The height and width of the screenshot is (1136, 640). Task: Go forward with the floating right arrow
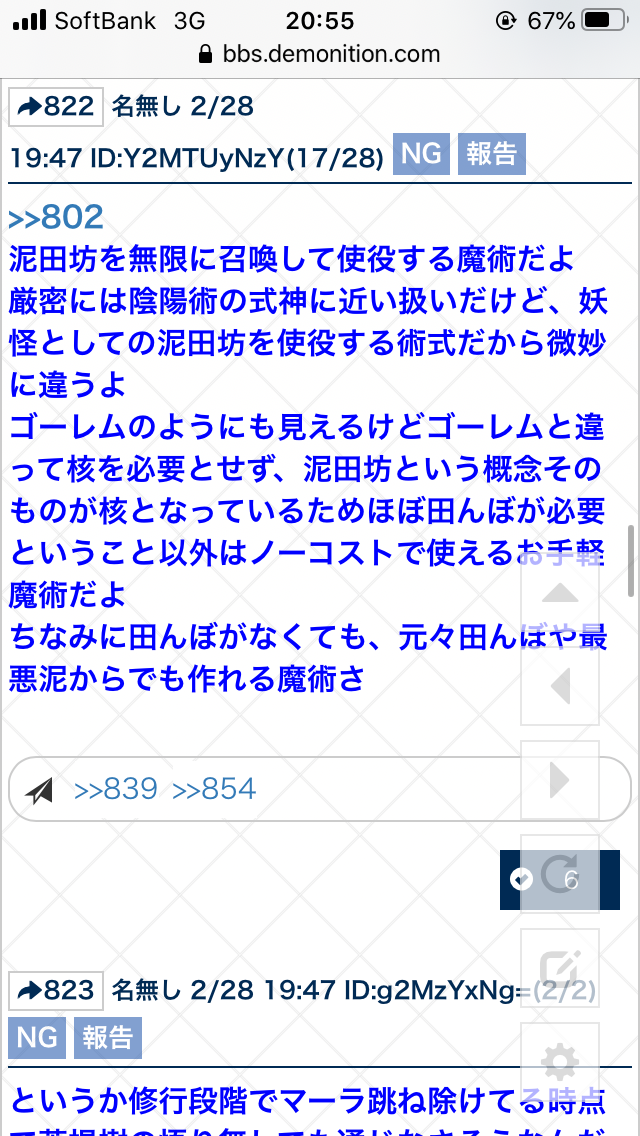pos(560,779)
